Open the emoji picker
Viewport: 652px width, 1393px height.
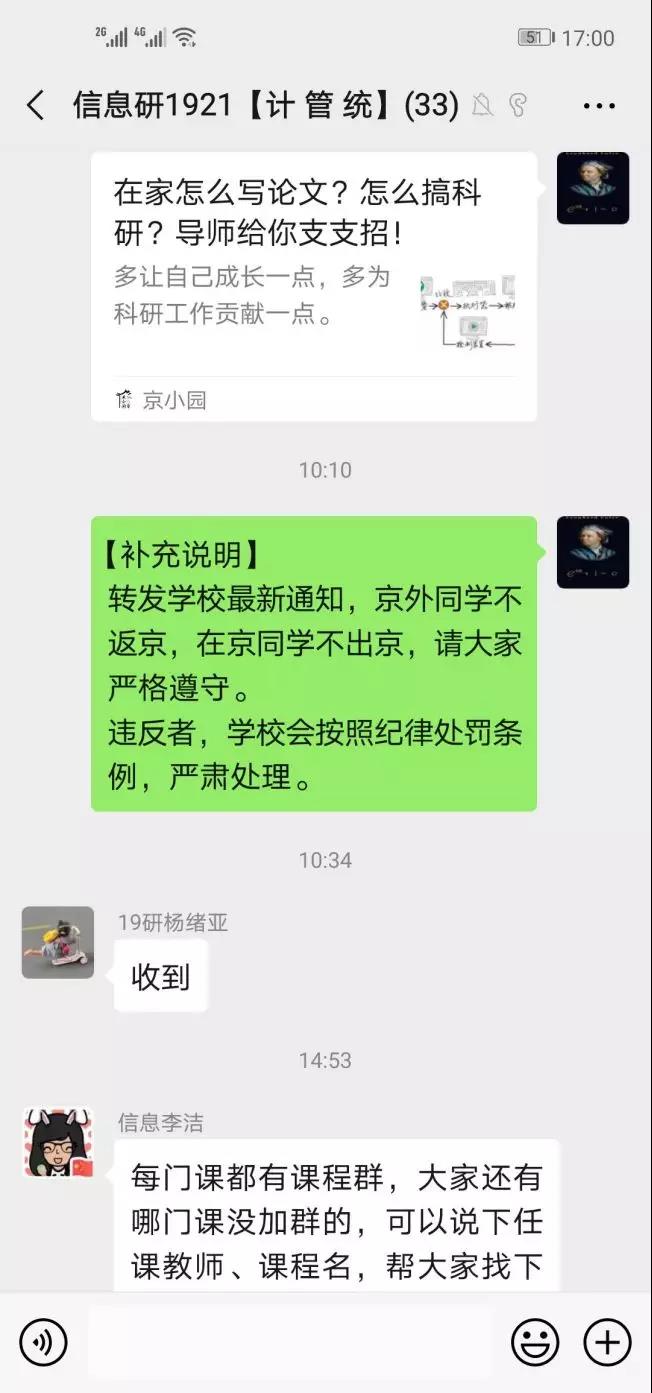coord(535,1342)
